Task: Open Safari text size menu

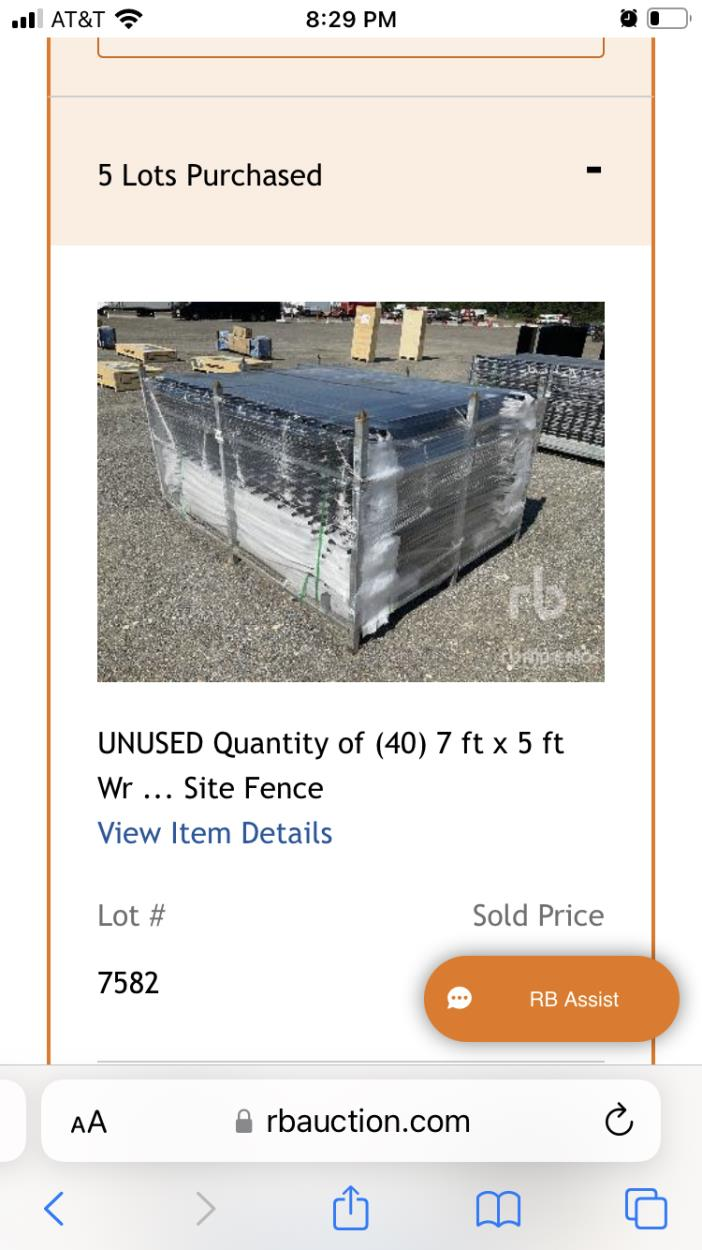Action: point(89,1122)
